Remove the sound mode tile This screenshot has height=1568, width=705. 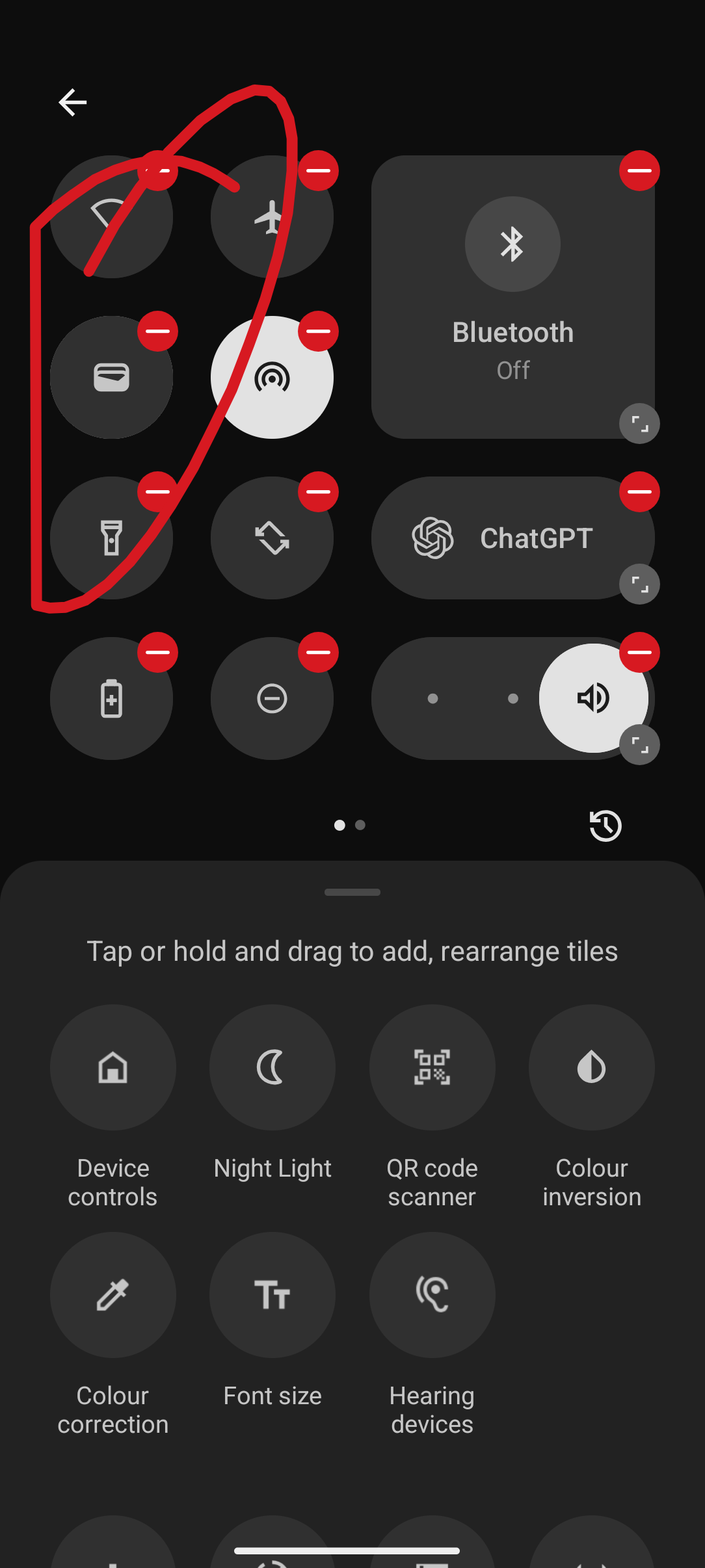coord(639,652)
